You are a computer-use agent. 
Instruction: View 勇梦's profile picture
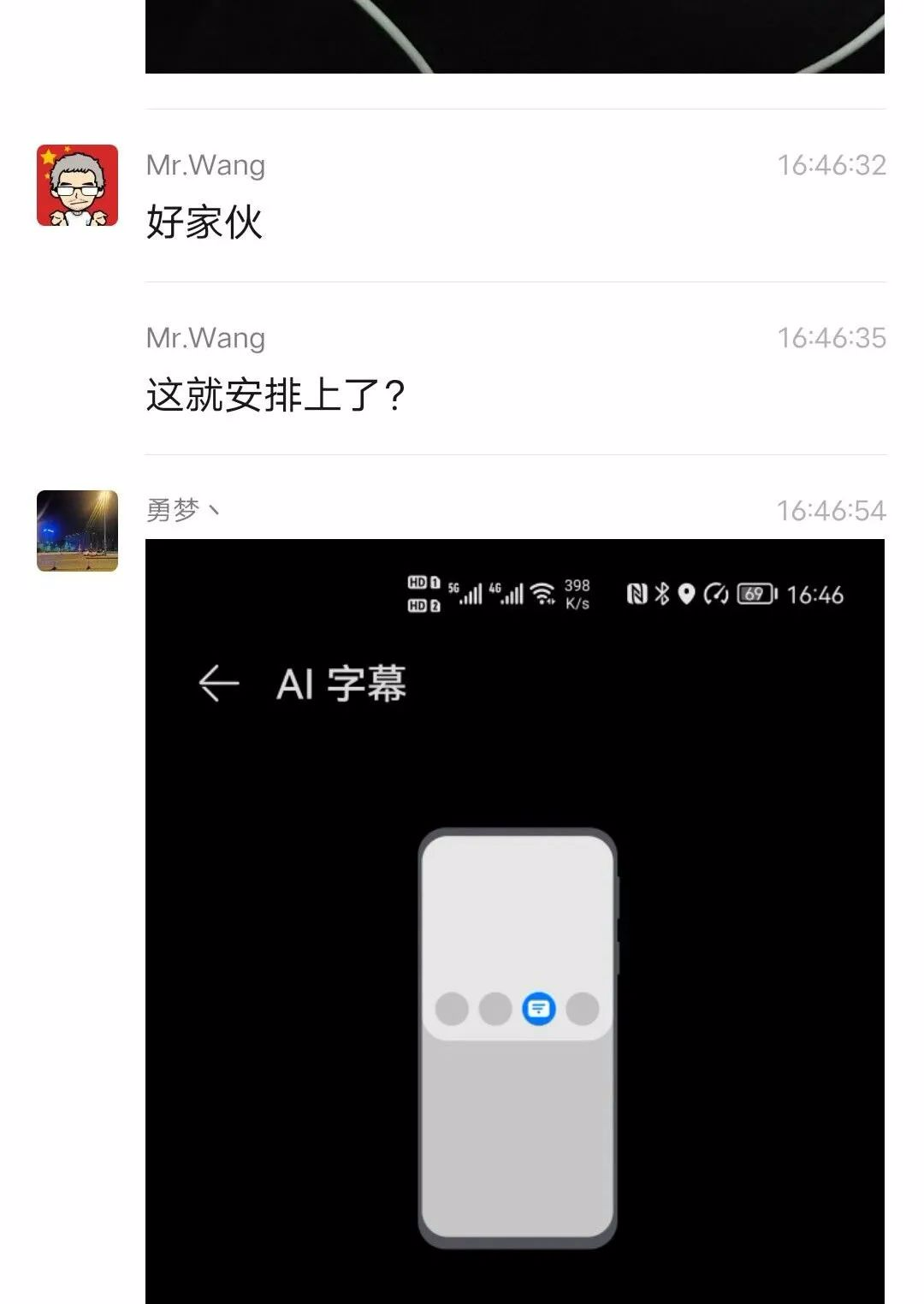[77, 530]
